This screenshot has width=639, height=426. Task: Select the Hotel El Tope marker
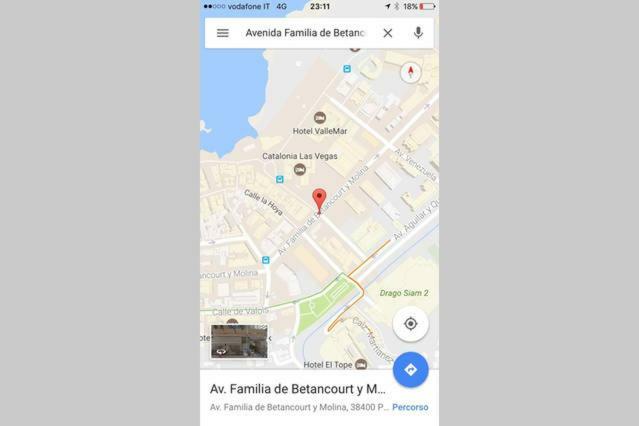click(361, 364)
